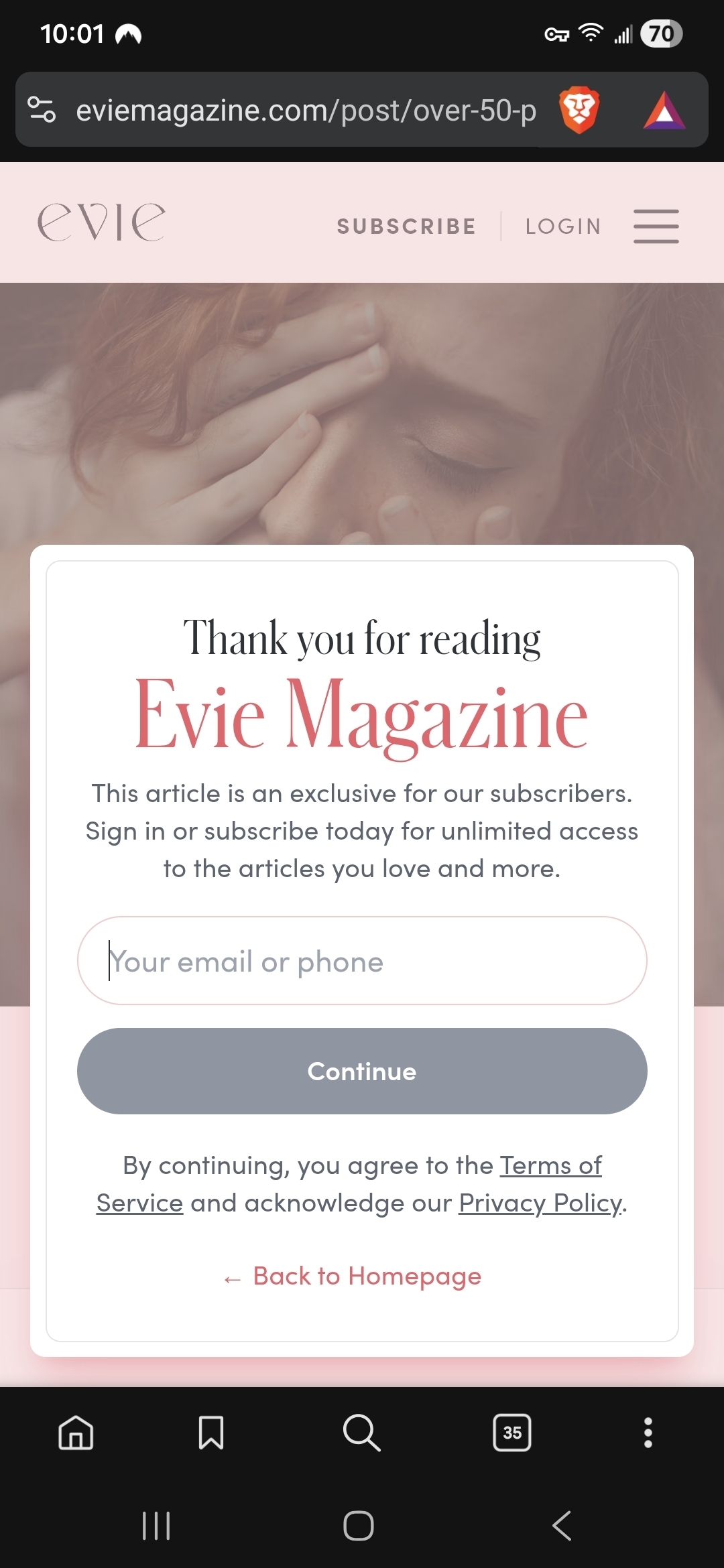Screen dimensions: 724x1568
Task: Tap the browser search icon
Action: (x=361, y=1433)
